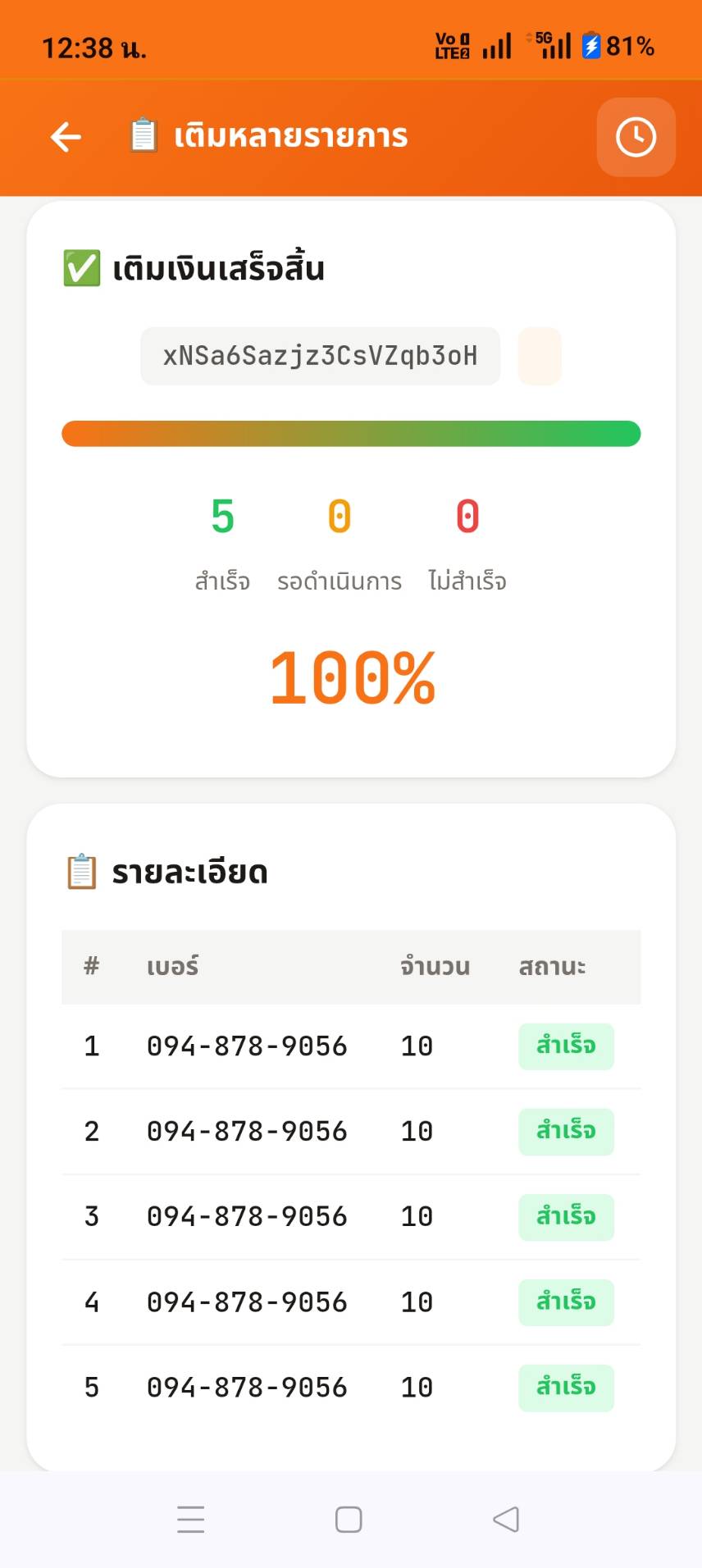Open the top-up history clock icon
The image size is (702, 1568).
point(636,137)
